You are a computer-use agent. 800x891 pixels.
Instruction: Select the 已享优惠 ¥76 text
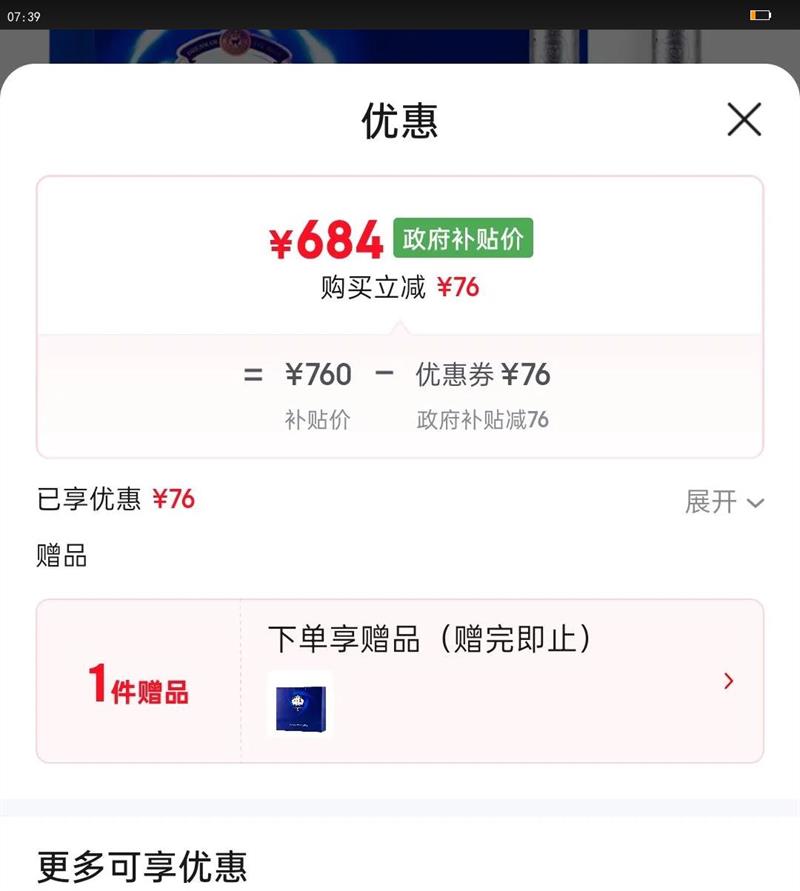coord(117,500)
